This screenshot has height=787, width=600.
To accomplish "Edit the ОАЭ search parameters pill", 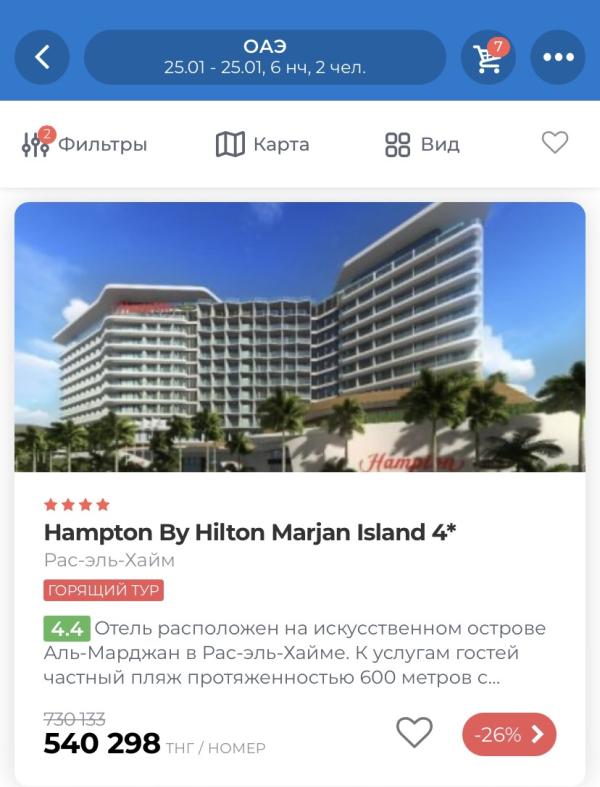I will pos(265,57).
